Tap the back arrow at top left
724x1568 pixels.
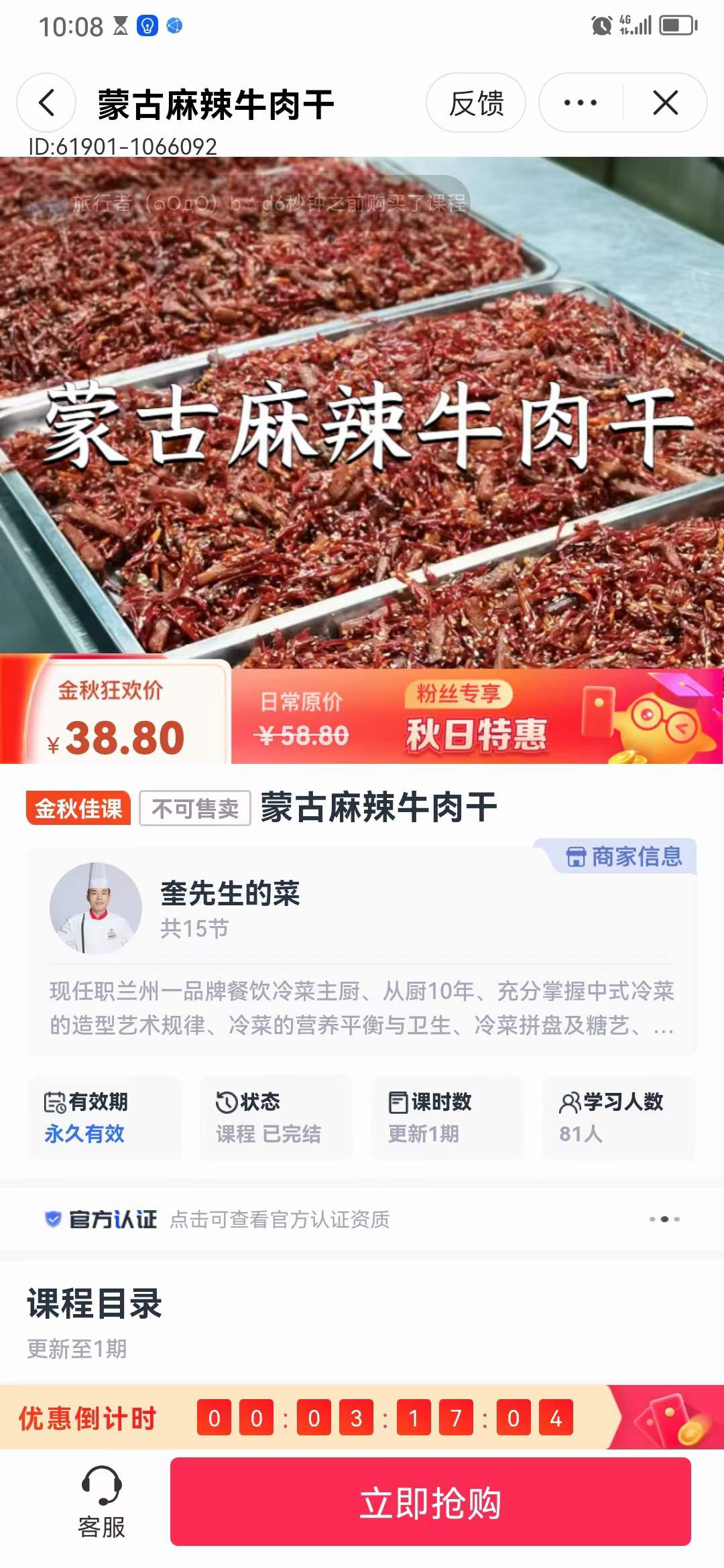[45, 104]
